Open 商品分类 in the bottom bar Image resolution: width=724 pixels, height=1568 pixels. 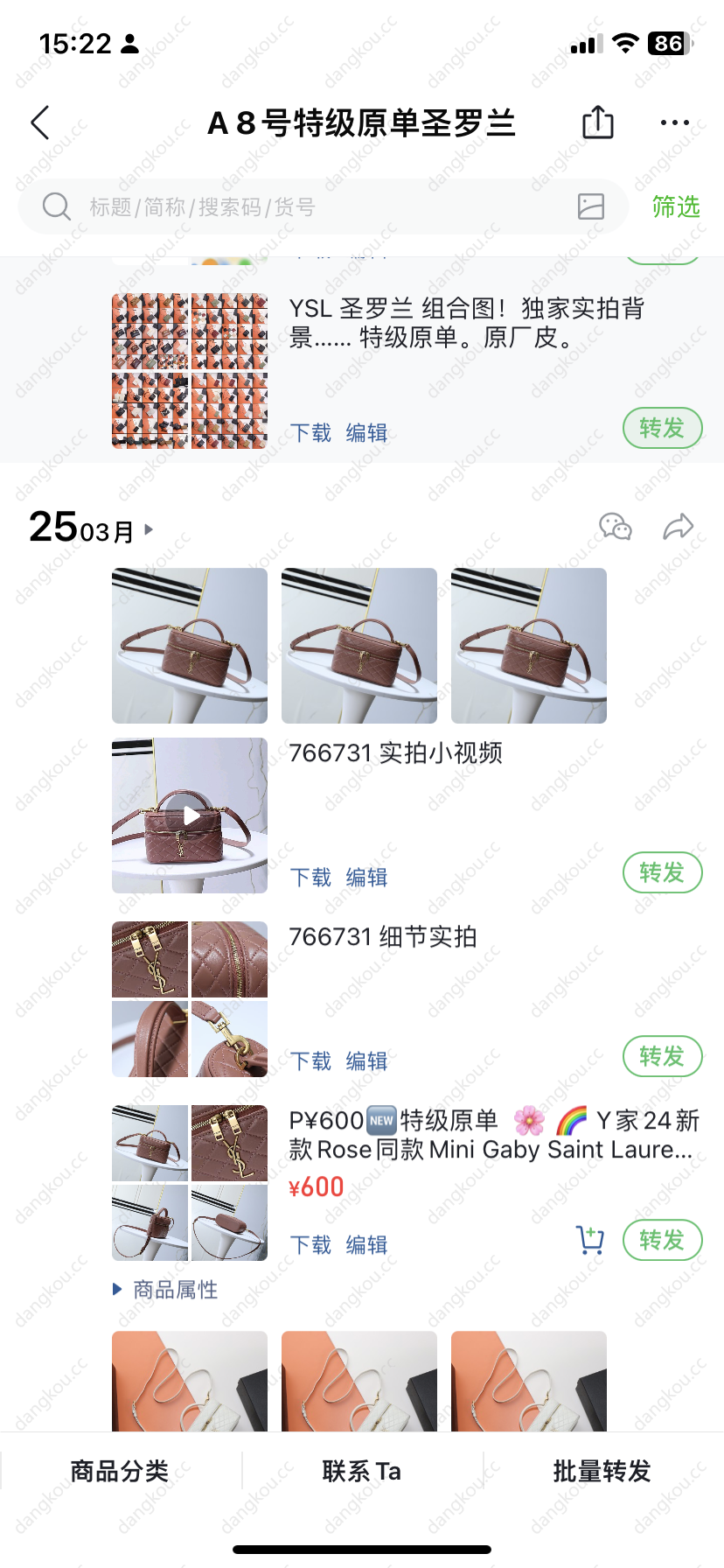(120, 1471)
